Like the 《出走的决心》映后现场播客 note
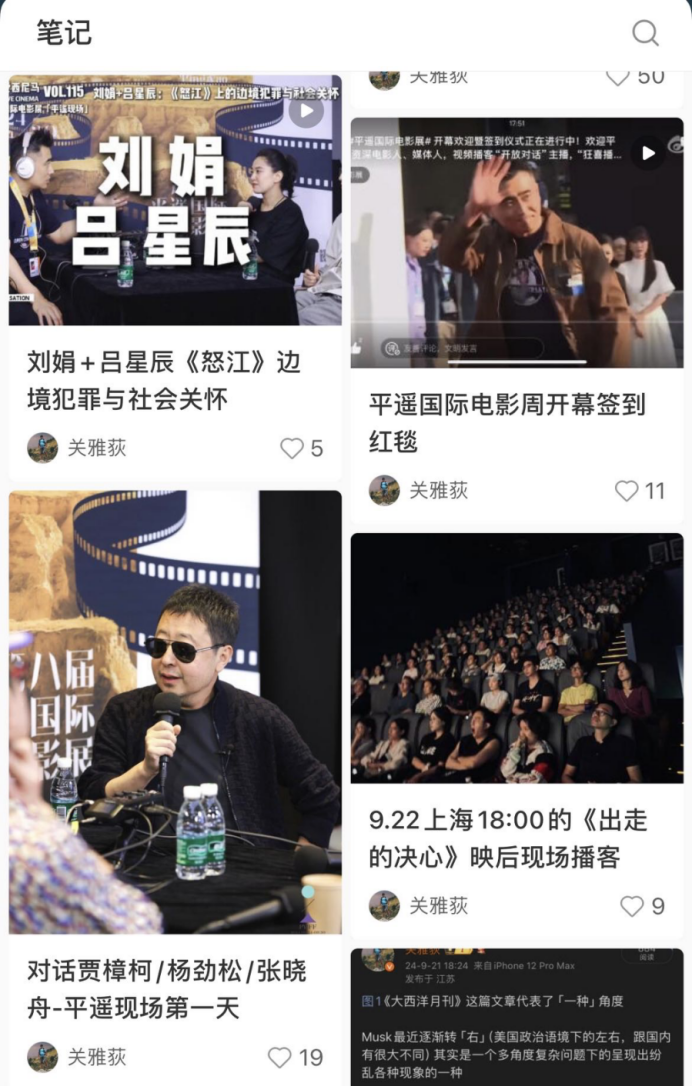Screen dimensions: 692x1087 pyautogui.click(x=632, y=906)
